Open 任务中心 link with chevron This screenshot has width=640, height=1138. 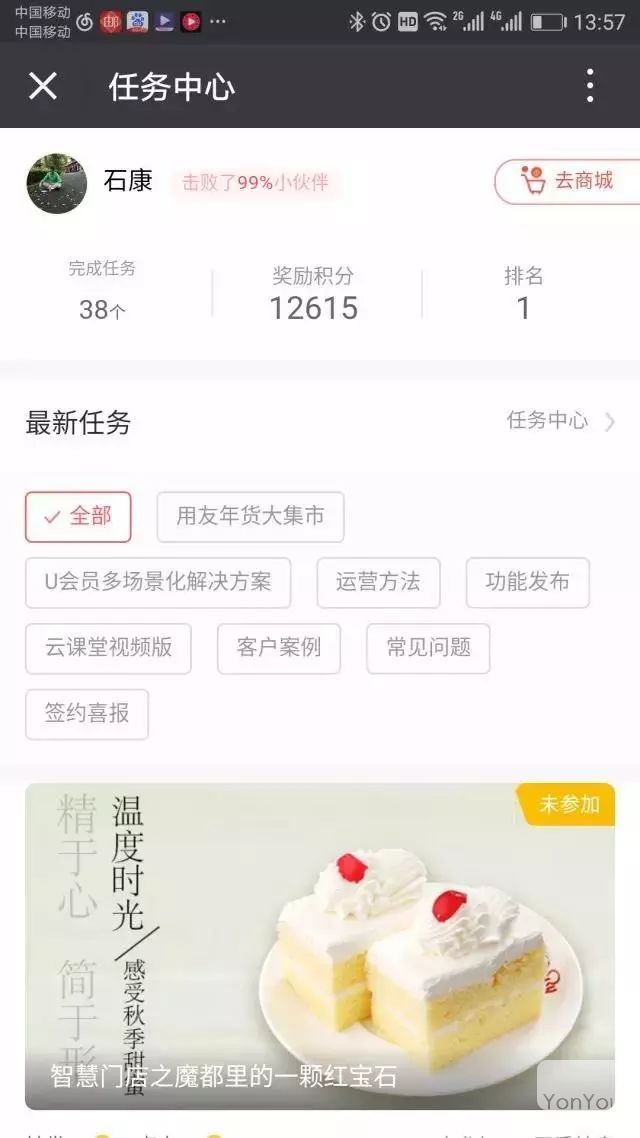[560, 421]
